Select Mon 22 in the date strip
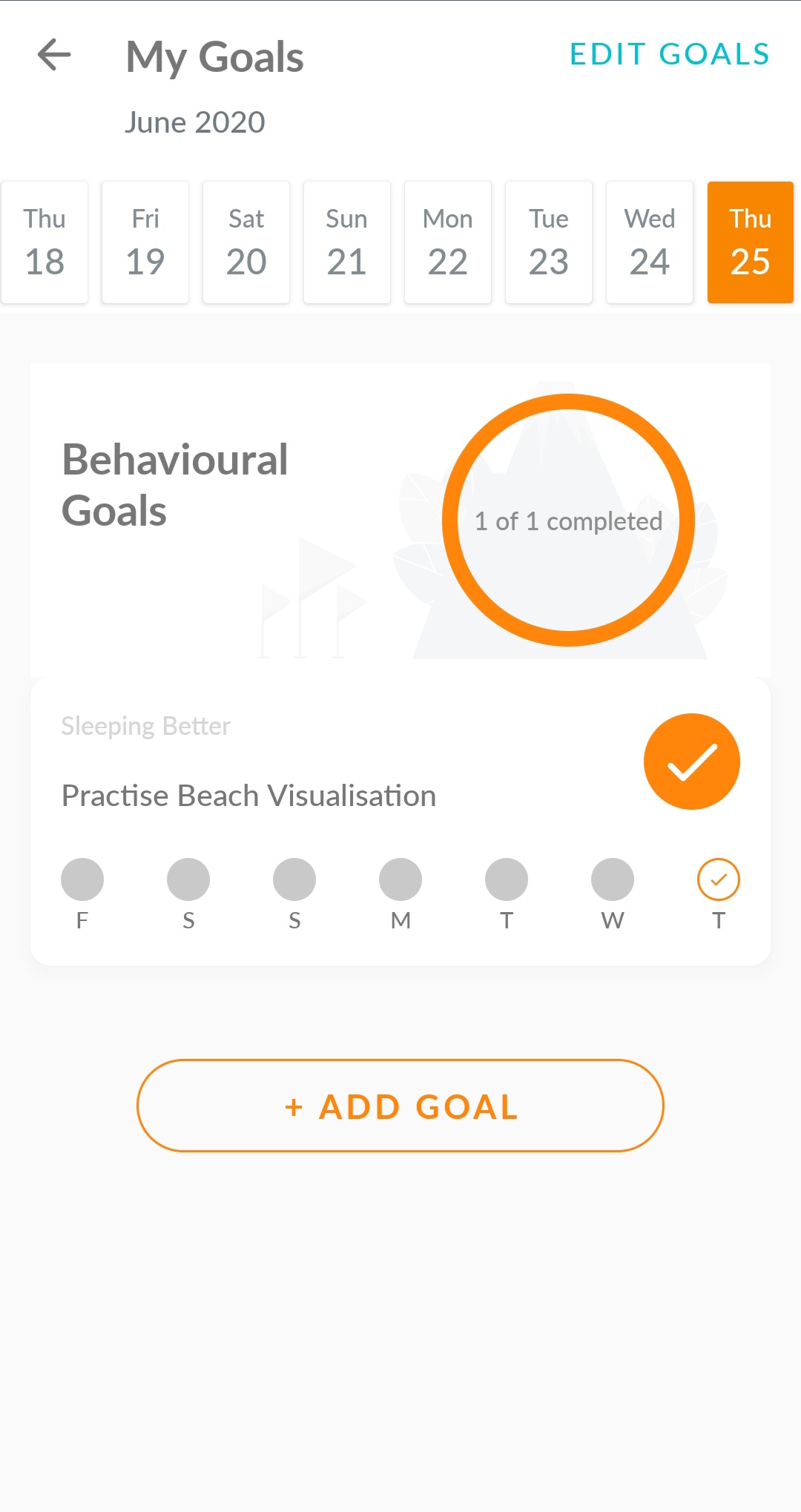 (448, 242)
